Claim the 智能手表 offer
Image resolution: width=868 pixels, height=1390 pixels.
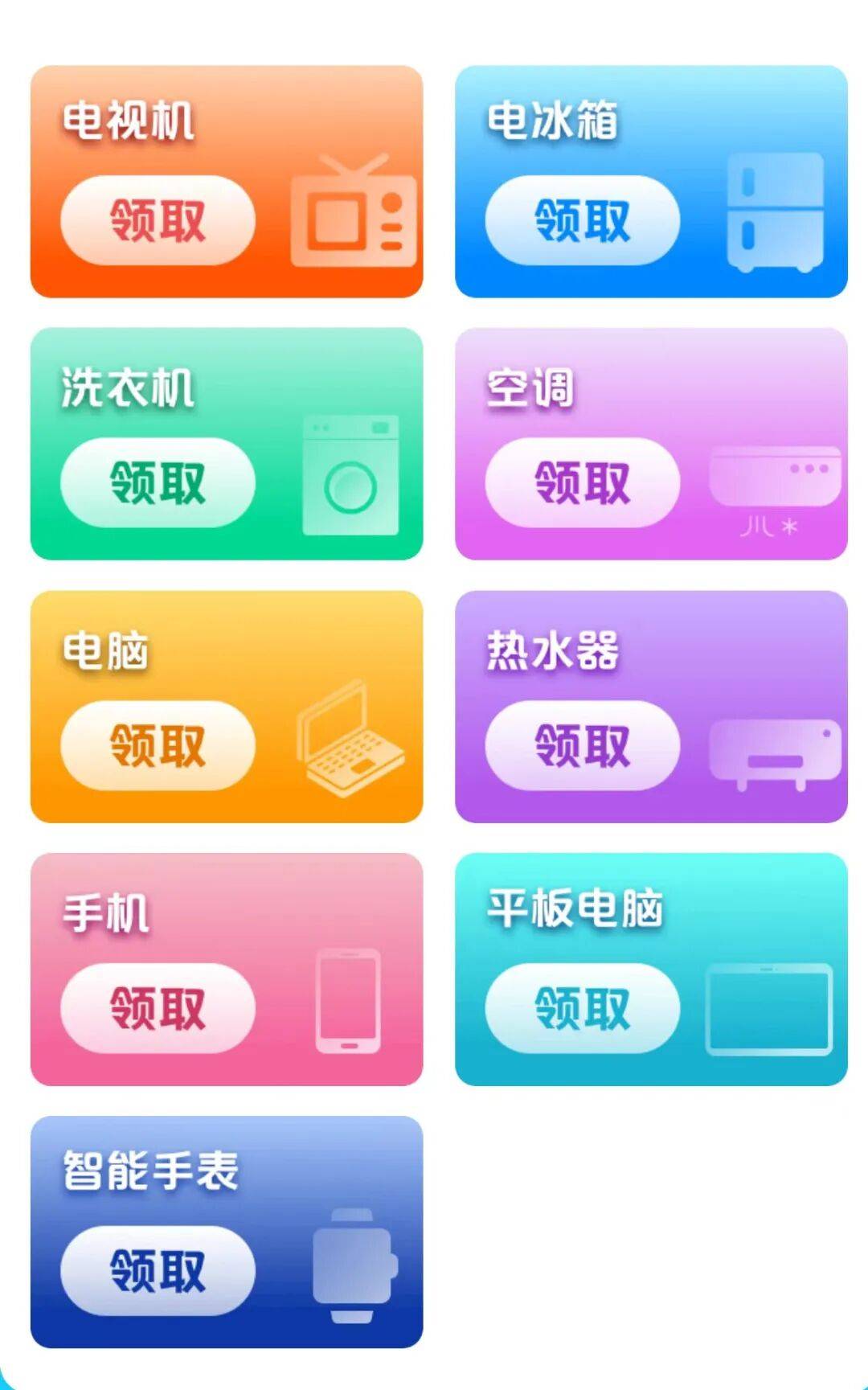coord(158,1271)
